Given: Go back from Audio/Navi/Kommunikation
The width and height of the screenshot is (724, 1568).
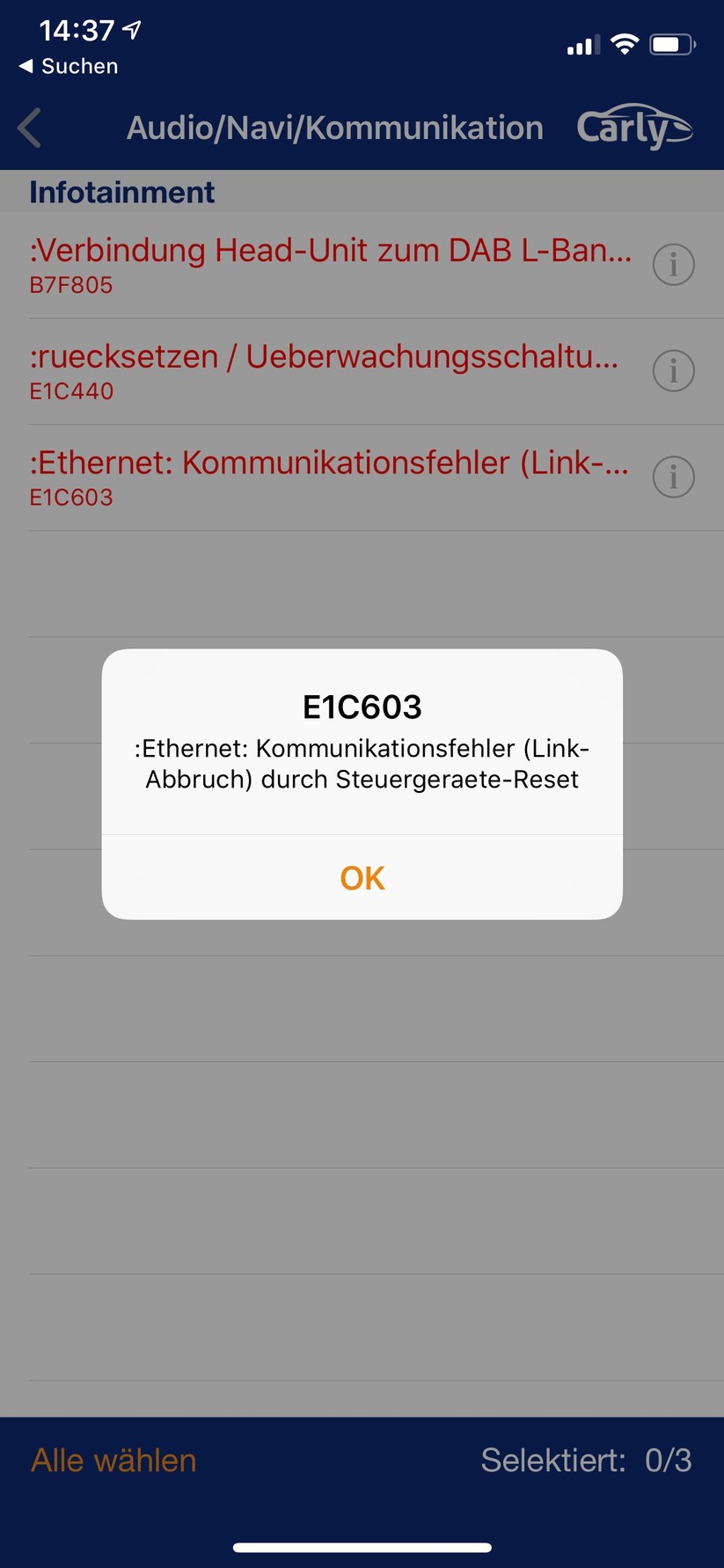Looking at the screenshot, I should coord(30,128).
